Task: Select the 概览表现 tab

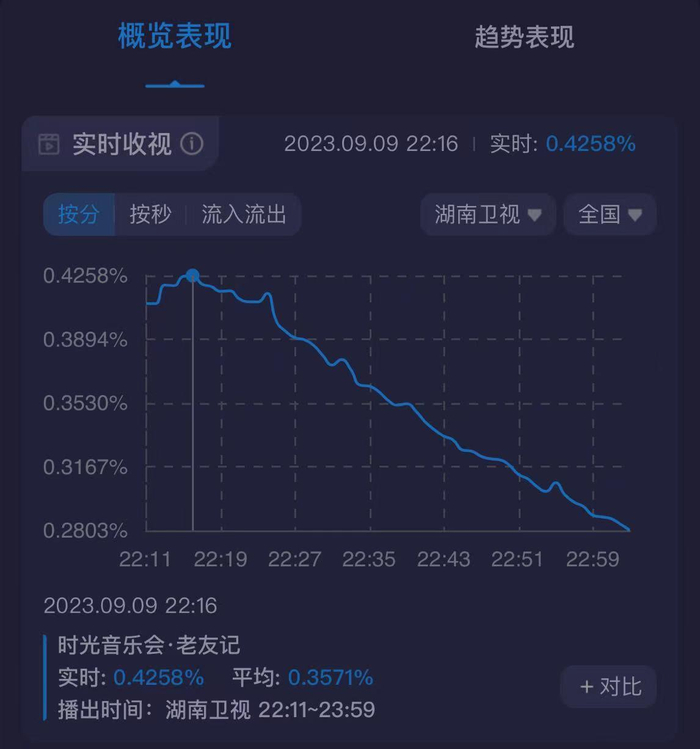Action: pyautogui.click(x=175, y=39)
